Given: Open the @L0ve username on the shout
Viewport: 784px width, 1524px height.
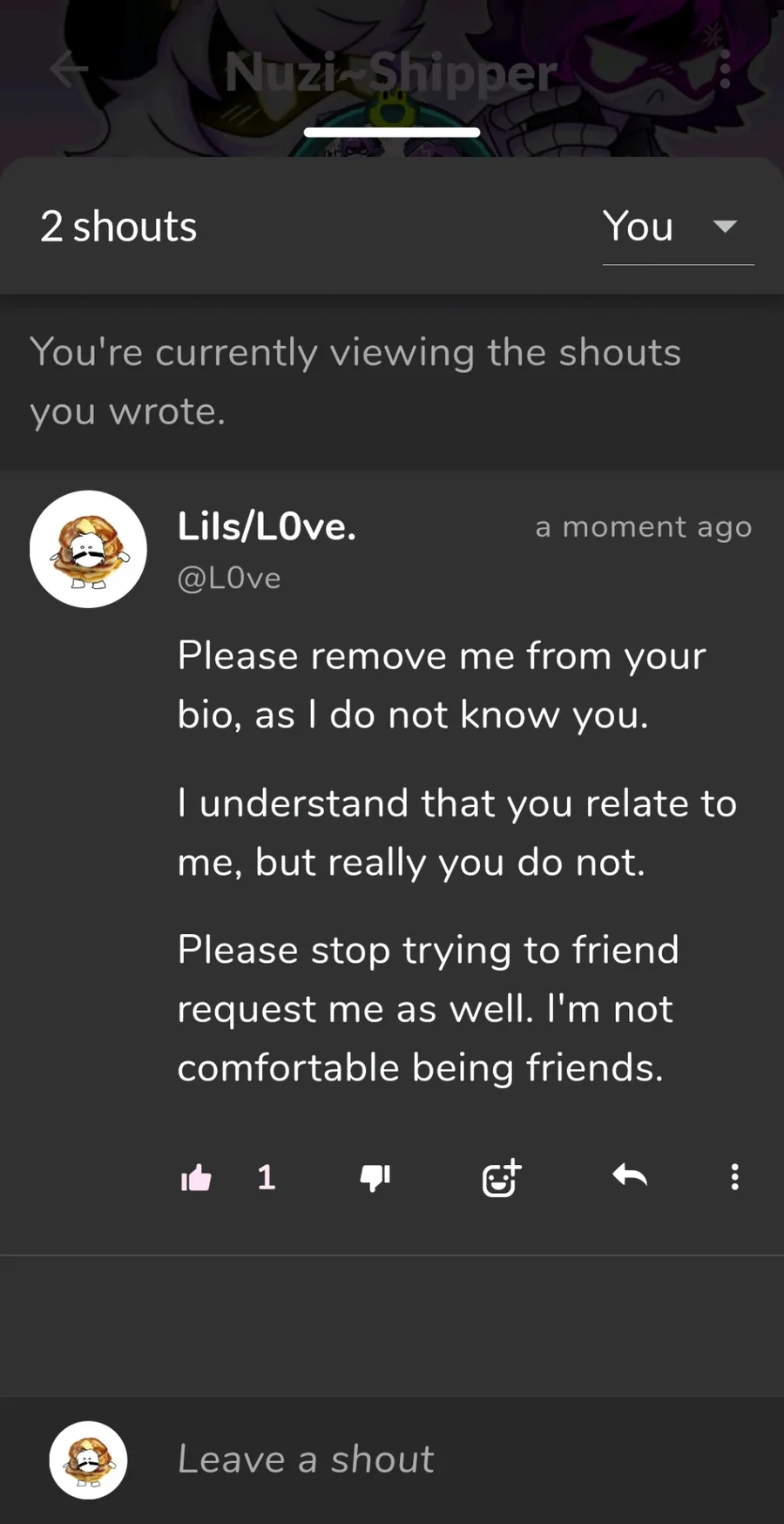Looking at the screenshot, I should point(229,579).
